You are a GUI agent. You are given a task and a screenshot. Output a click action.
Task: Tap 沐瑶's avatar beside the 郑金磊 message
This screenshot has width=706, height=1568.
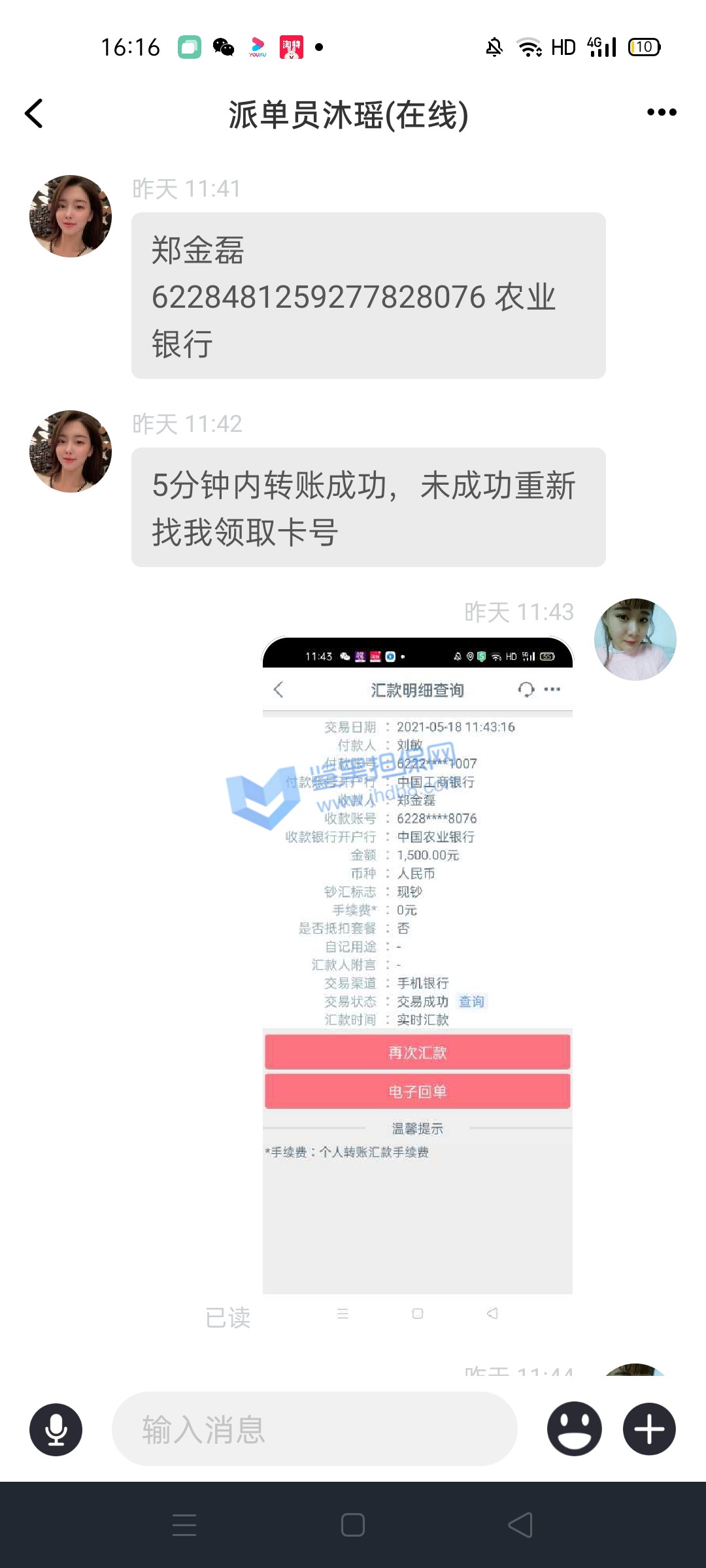point(71,216)
